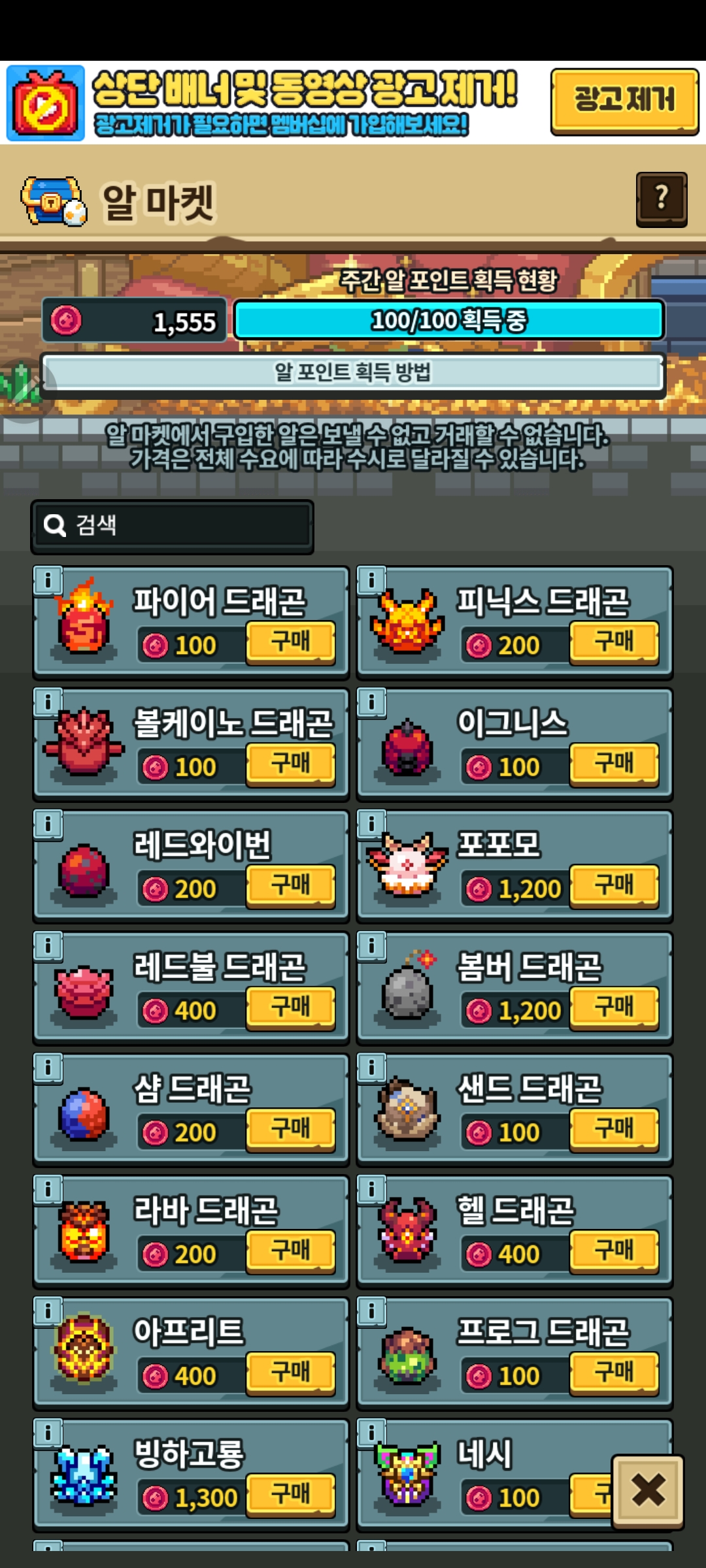Tap 구매 for 볼케이노 드래곤
Screen dimensions: 706x1568
click(x=291, y=764)
